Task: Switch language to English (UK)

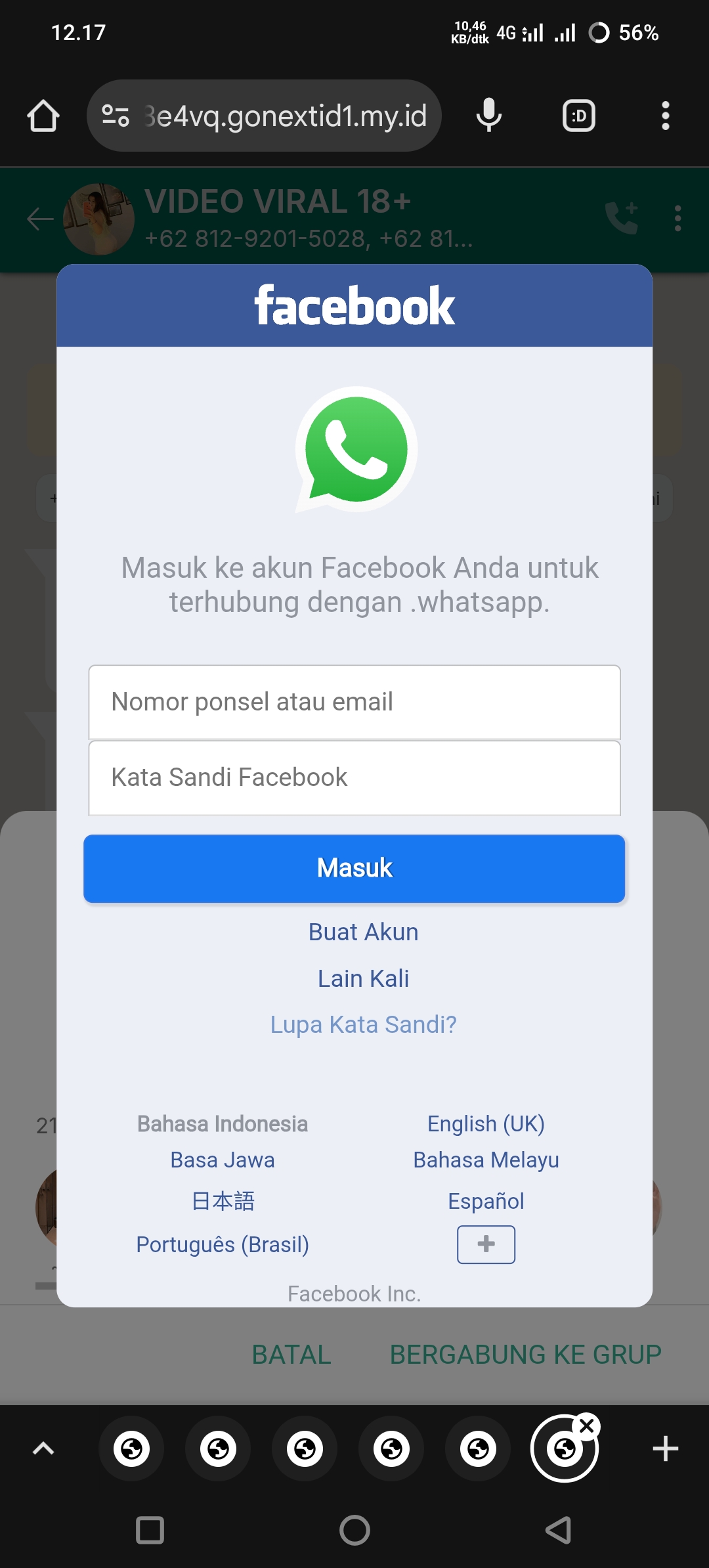Action: pos(486,1123)
